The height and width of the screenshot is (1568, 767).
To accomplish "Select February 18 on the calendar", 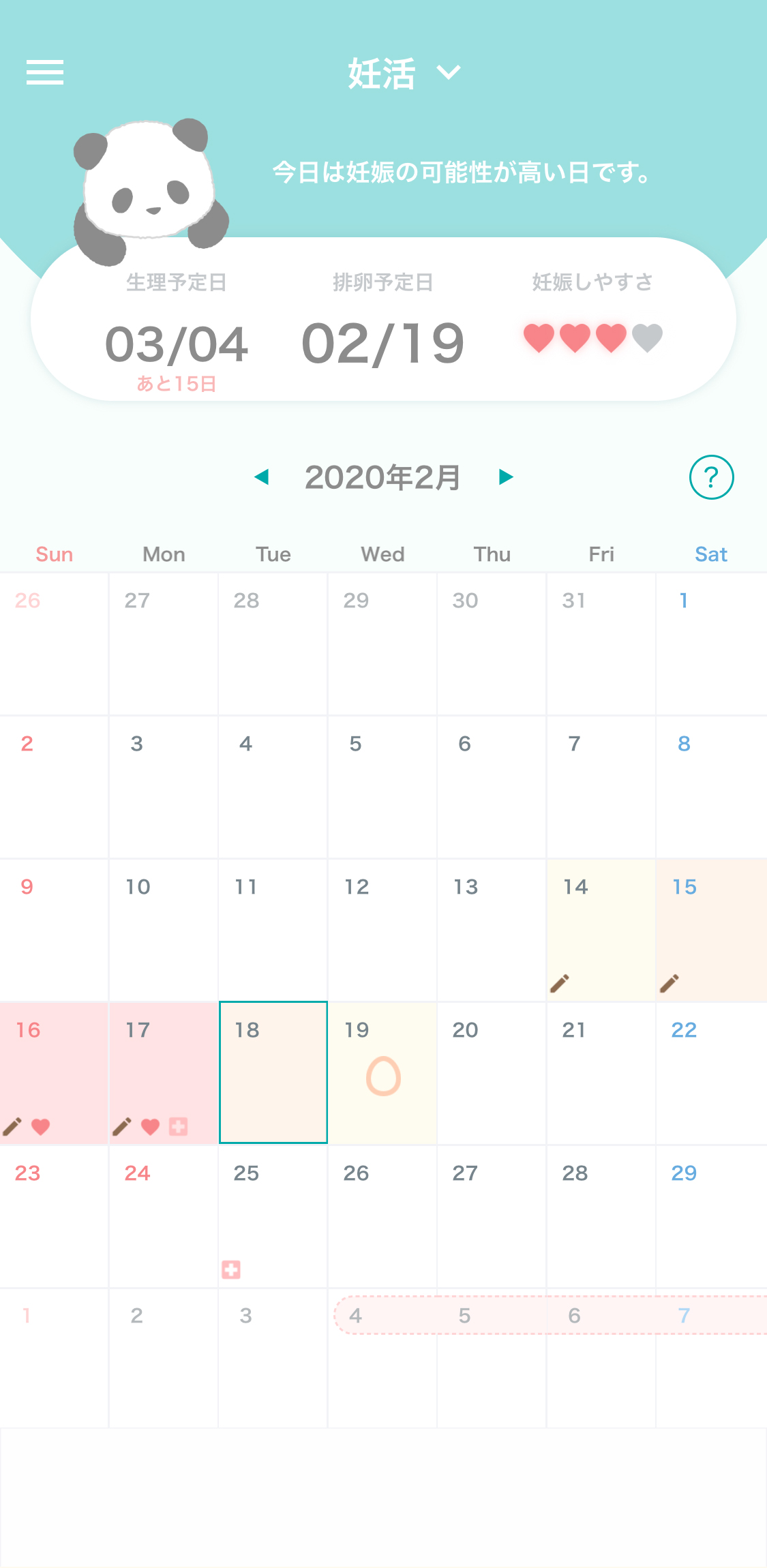I will click(x=273, y=1072).
